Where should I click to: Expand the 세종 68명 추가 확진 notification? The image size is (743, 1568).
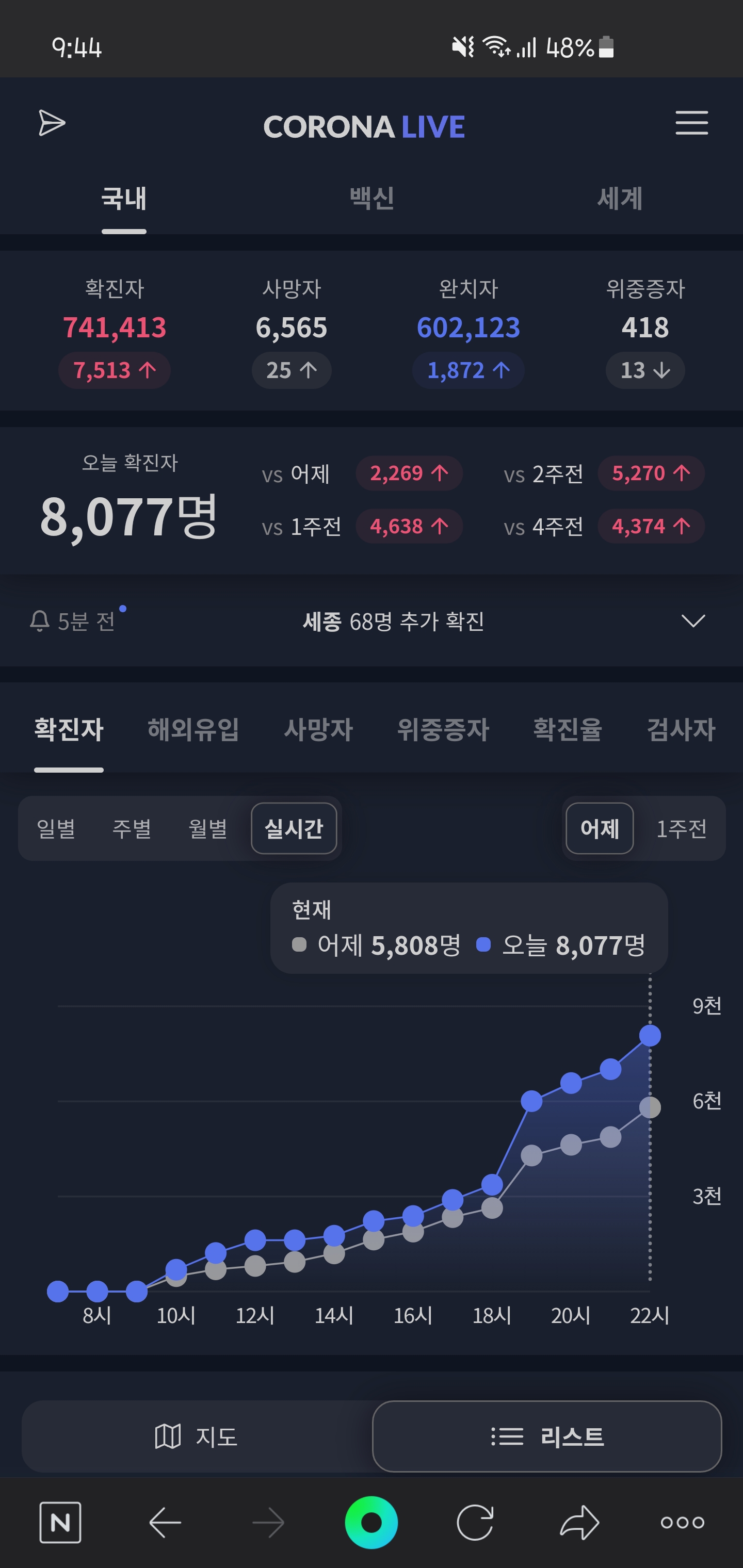[693, 621]
